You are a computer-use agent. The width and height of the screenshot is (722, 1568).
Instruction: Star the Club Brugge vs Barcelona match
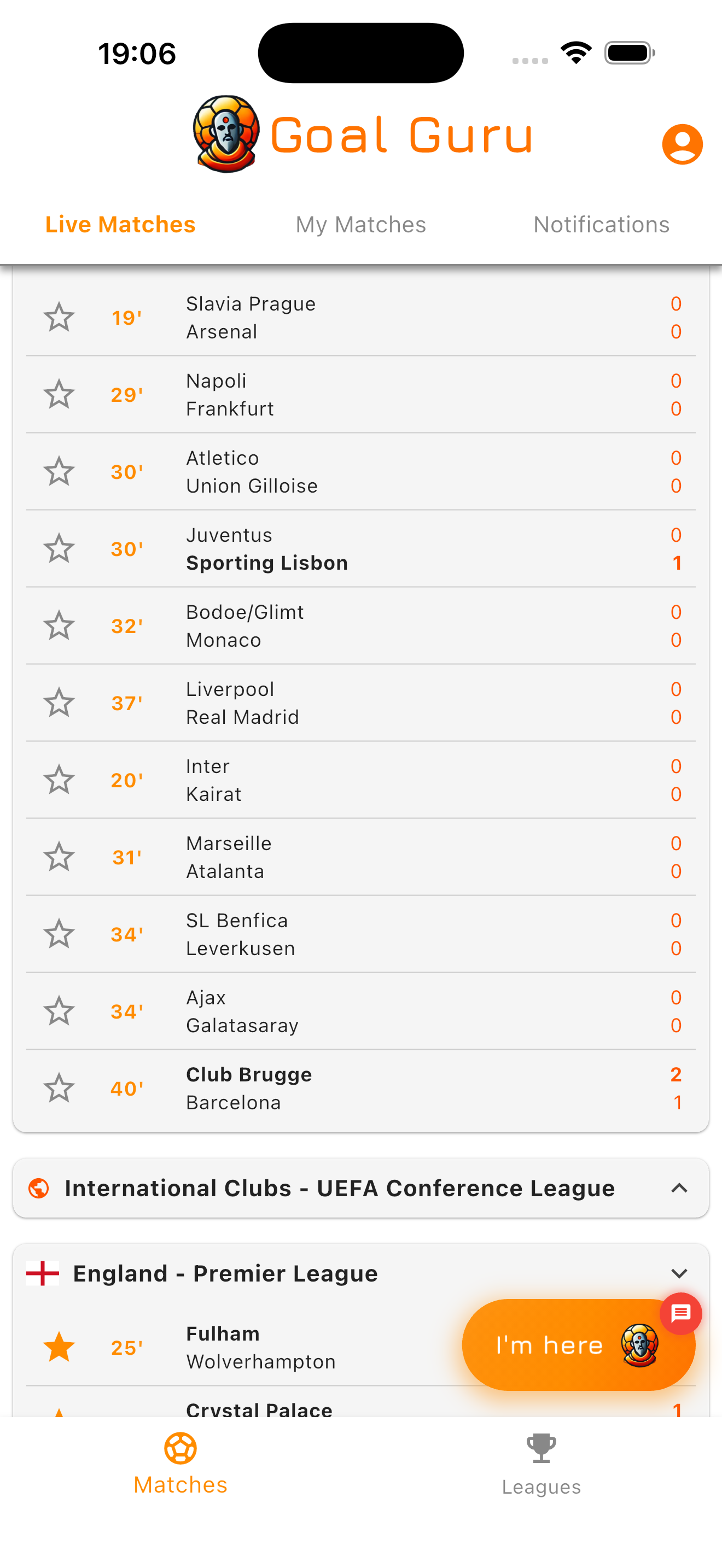(x=59, y=1088)
